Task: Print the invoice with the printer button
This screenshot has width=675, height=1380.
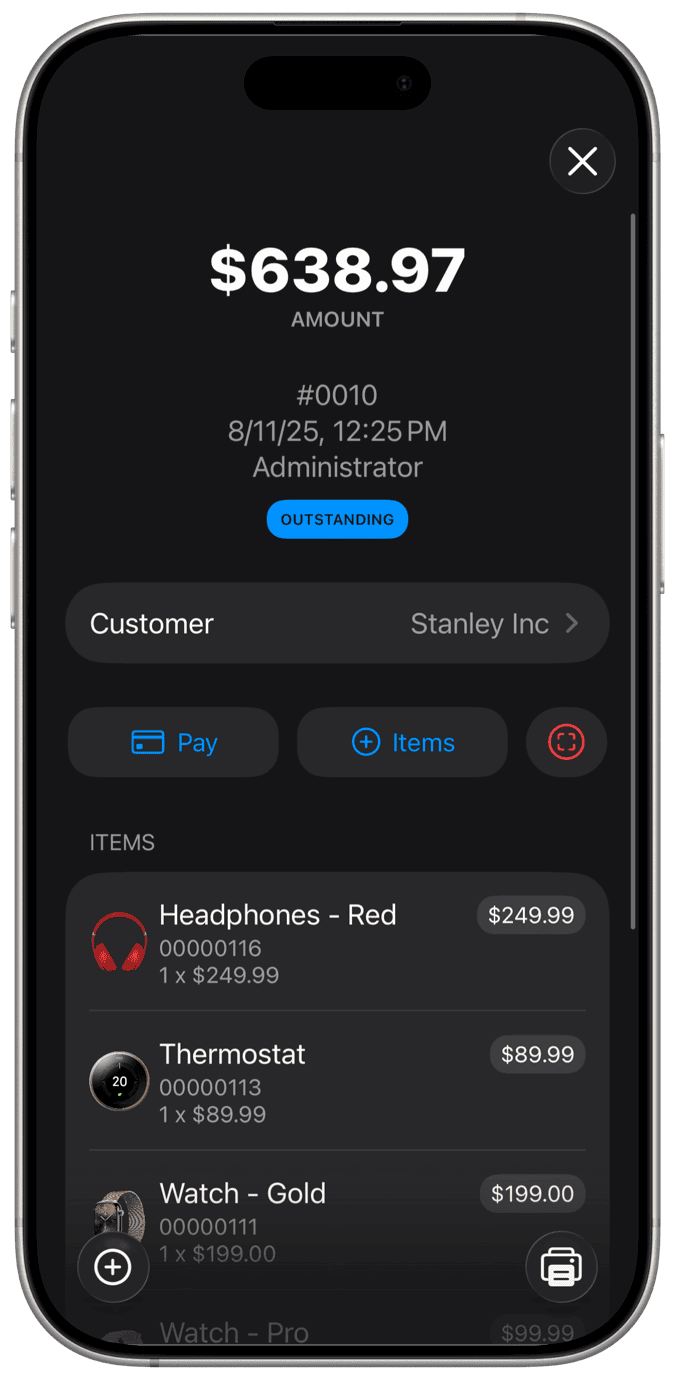Action: 561,1267
